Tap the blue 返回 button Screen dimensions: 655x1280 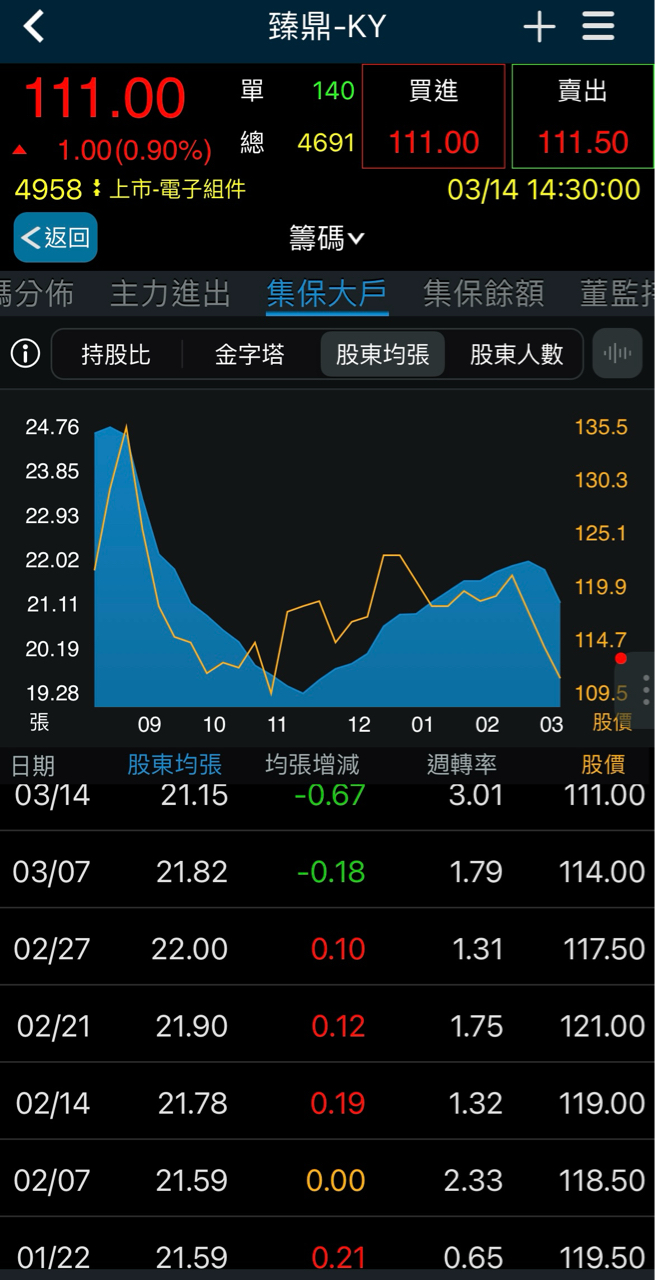click(56, 237)
